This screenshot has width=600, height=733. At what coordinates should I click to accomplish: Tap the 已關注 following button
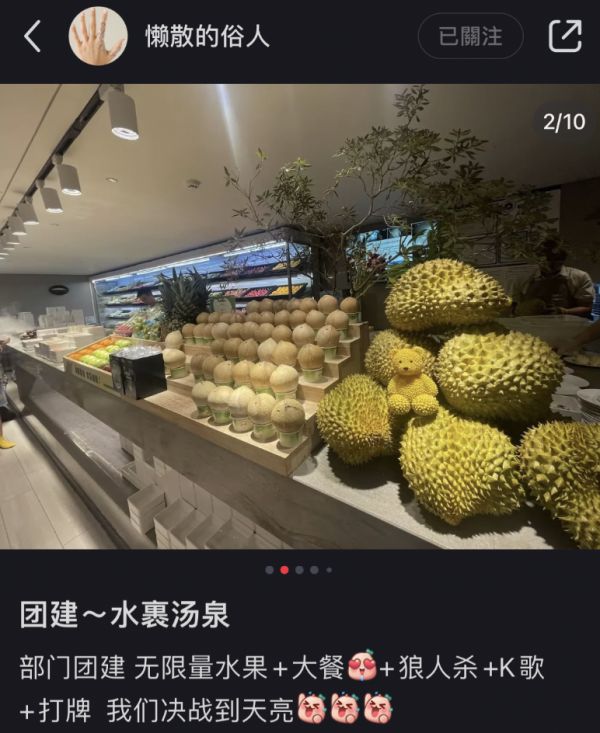pos(470,37)
